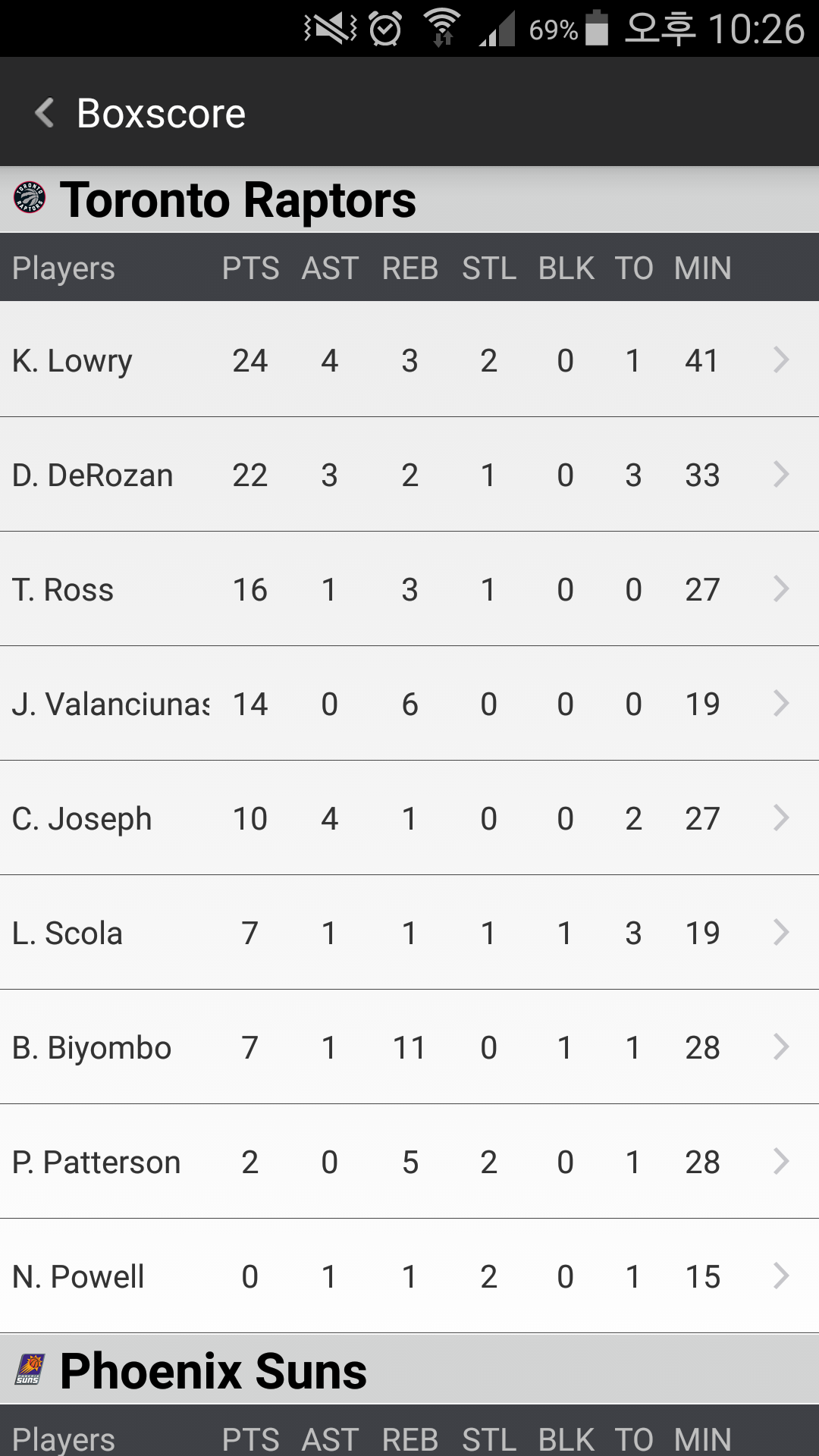
Task: View B. Biyombo's stats
Action: coord(409,1047)
